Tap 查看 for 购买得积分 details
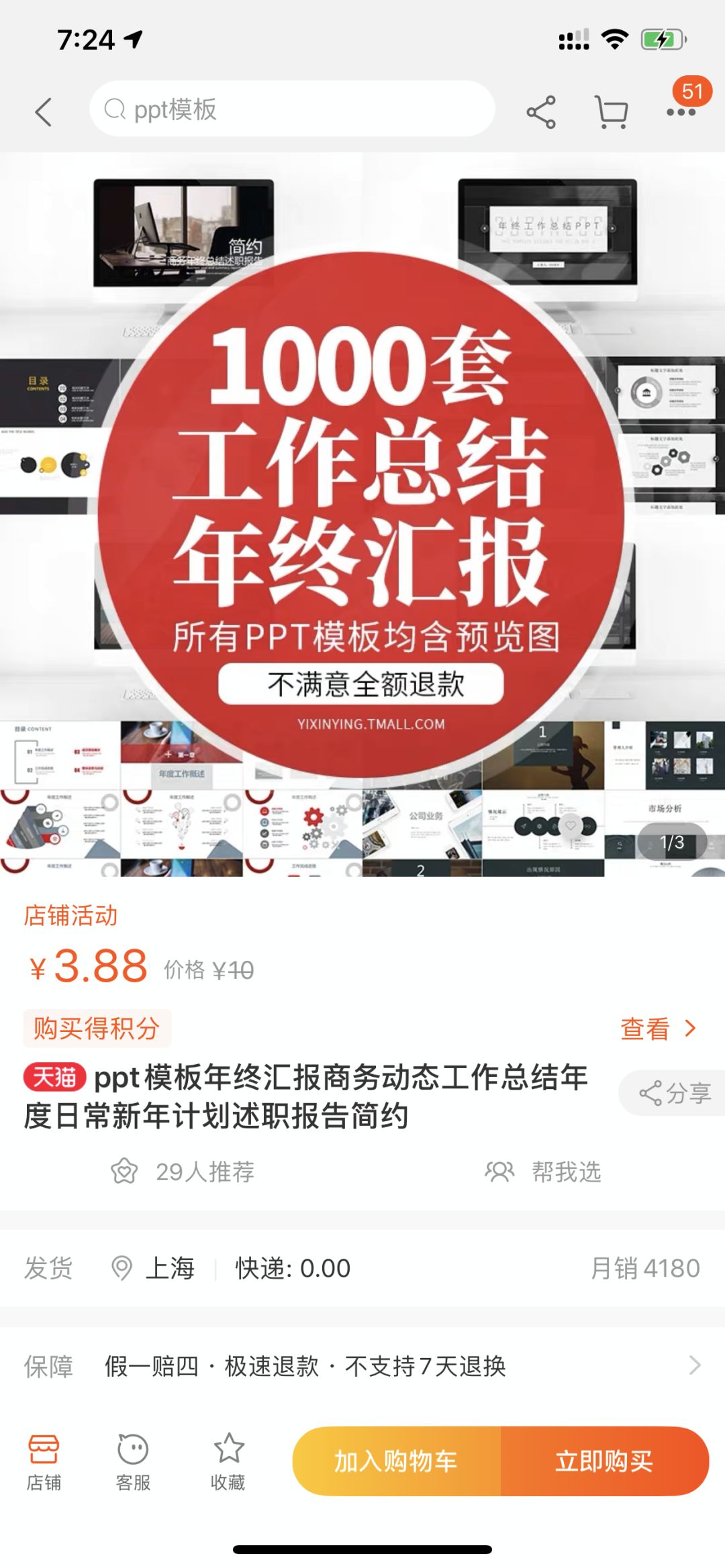The image size is (725, 1568). pos(658,1029)
